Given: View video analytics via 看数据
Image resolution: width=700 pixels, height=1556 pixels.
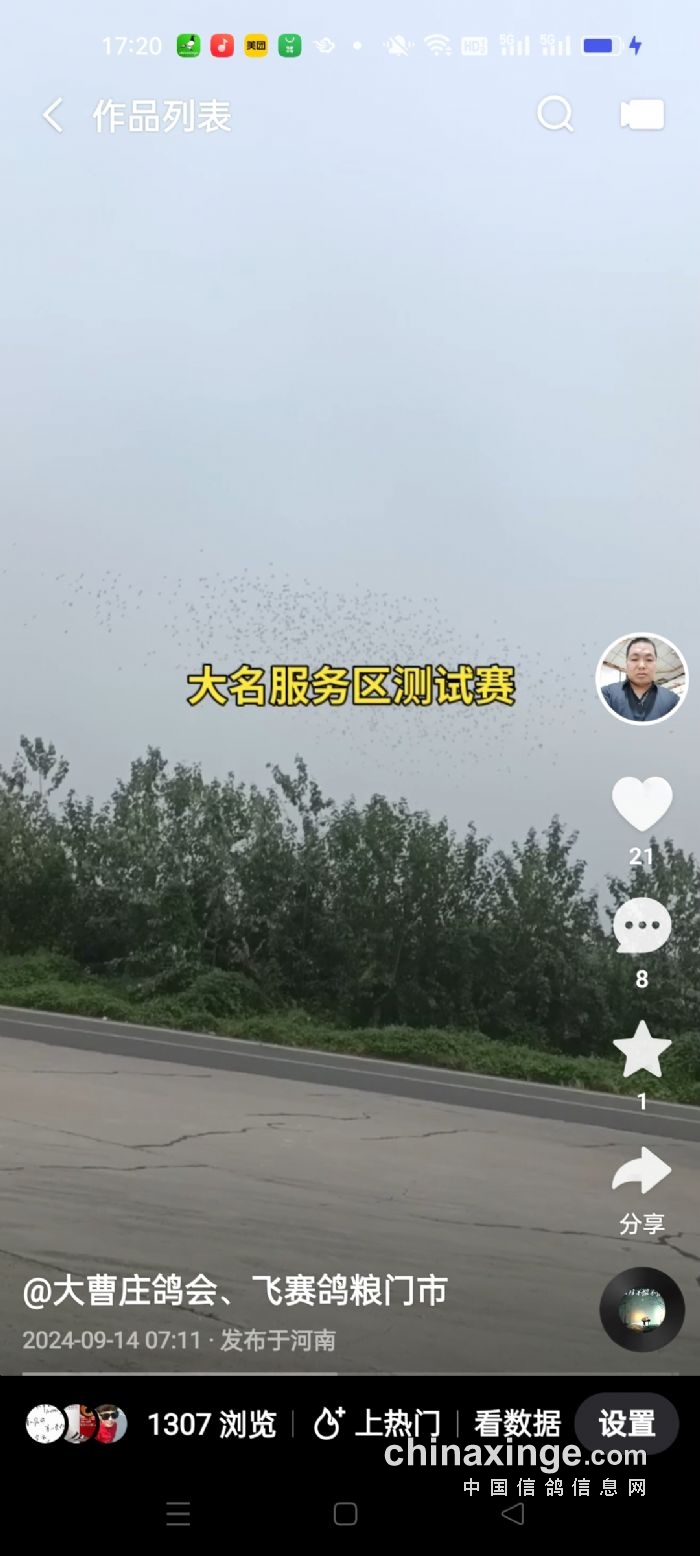Looking at the screenshot, I should click(517, 1424).
